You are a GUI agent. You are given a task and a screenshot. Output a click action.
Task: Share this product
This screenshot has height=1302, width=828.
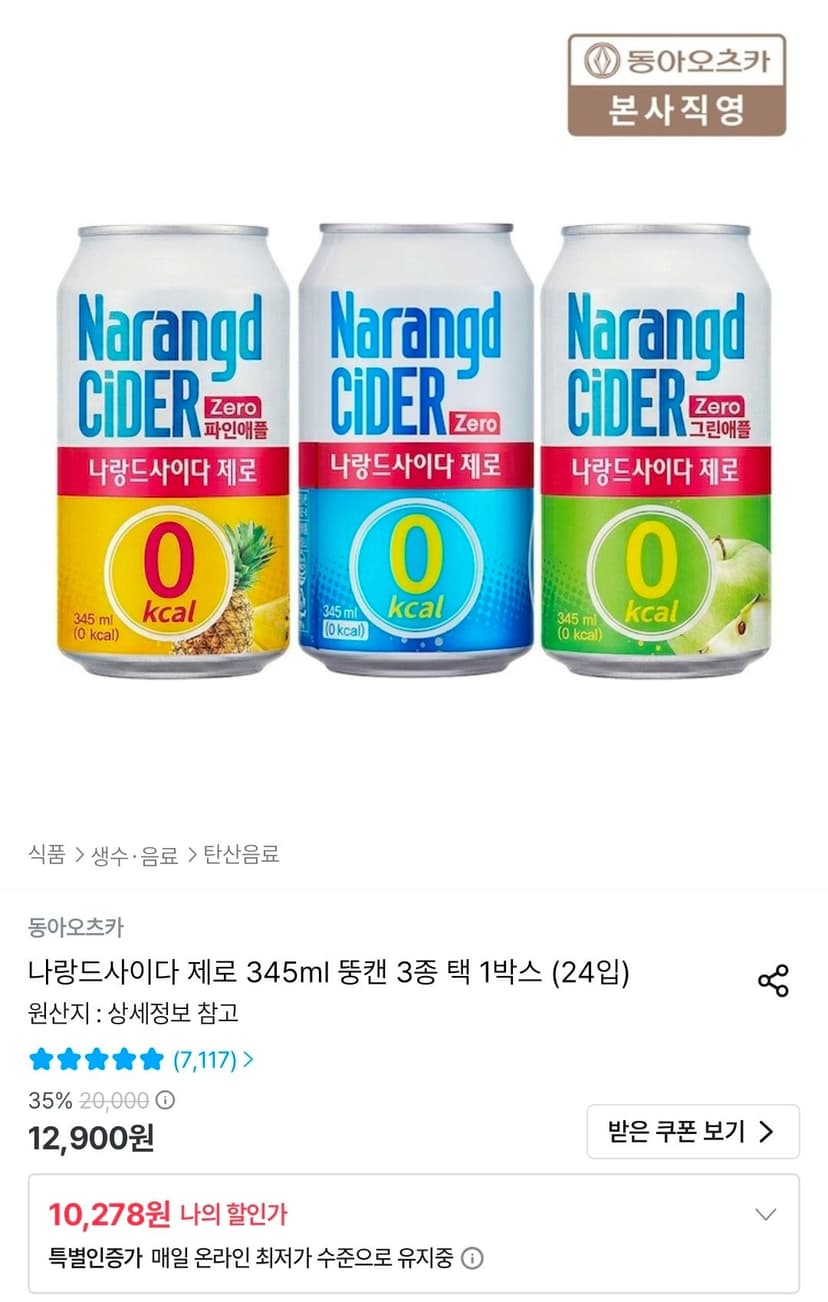(x=773, y=980)
